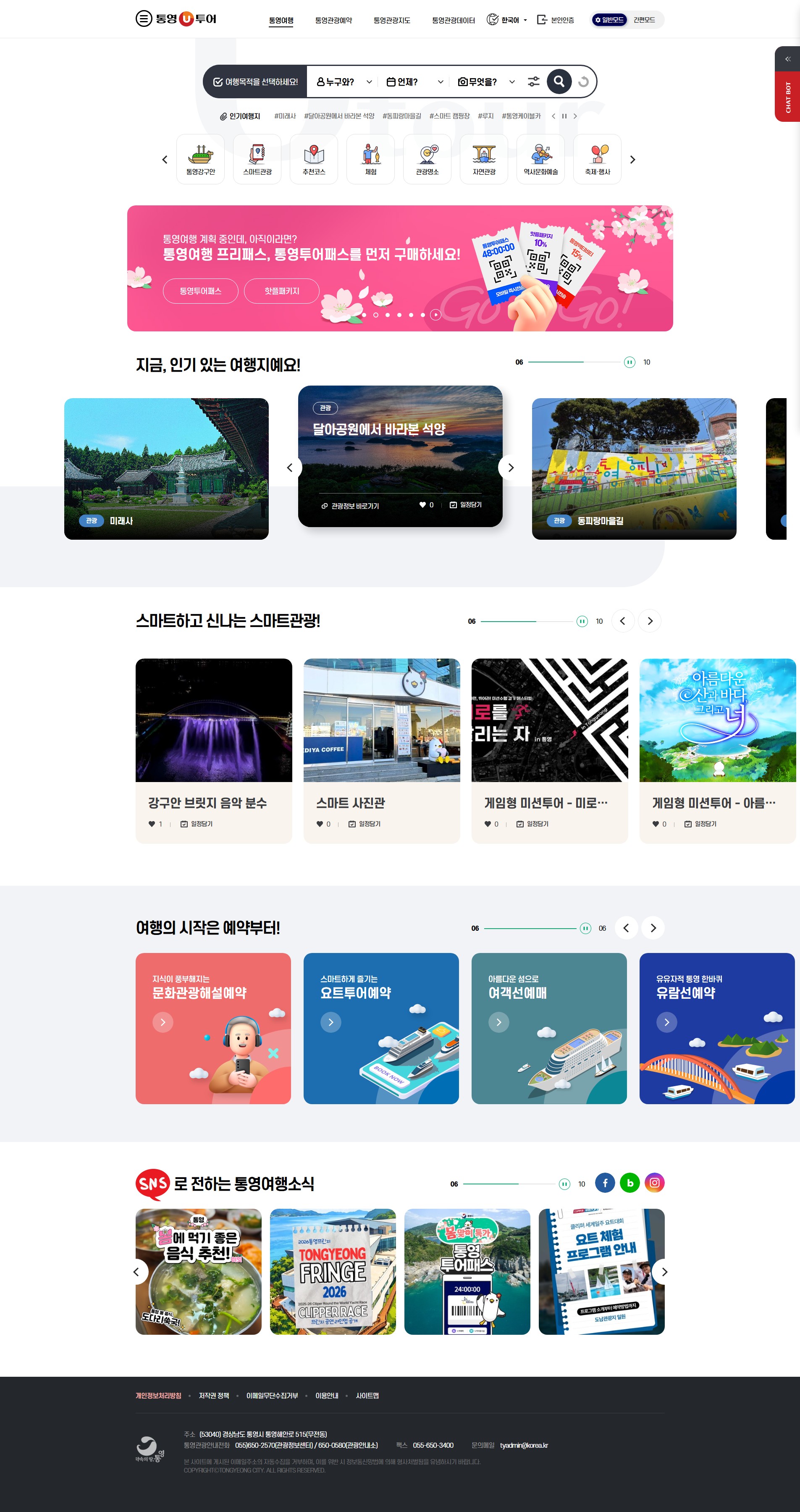This screenshot has height=1512, width=800.
Task: Add 달아공원 sunset card to 일정담기
Action: pos(466,505)
